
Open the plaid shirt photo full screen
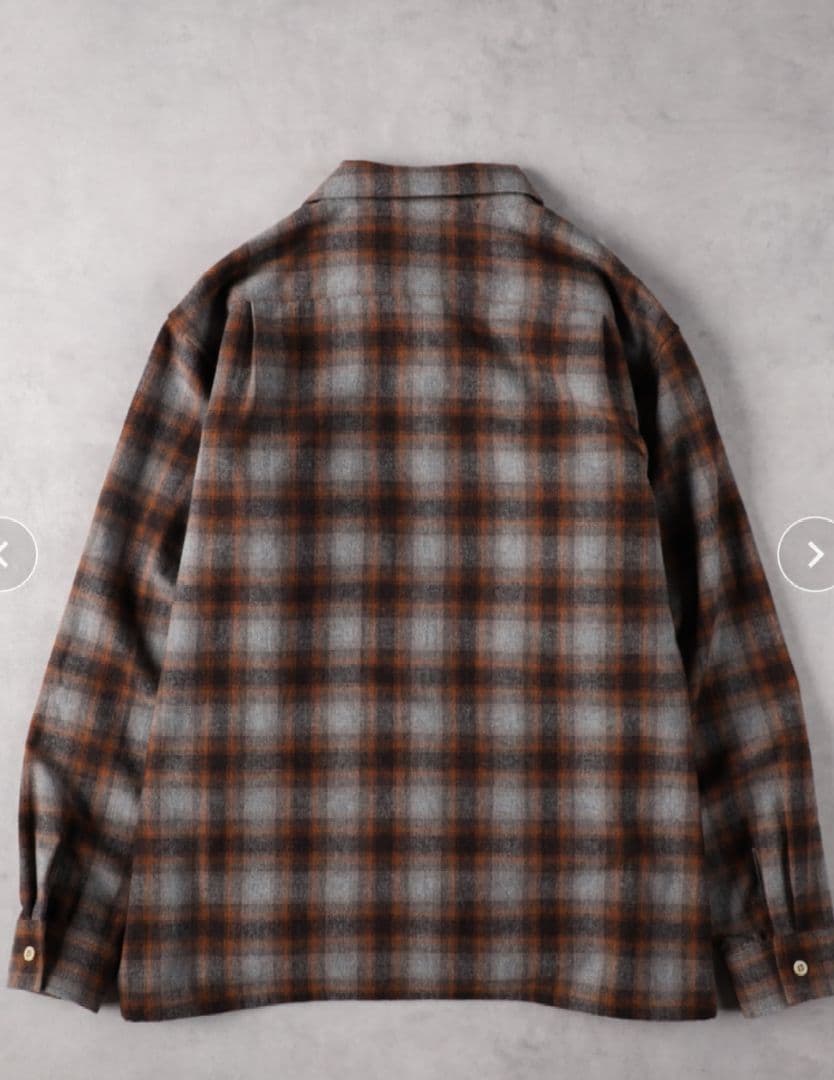pyautogui.click(x=417, y=590)
